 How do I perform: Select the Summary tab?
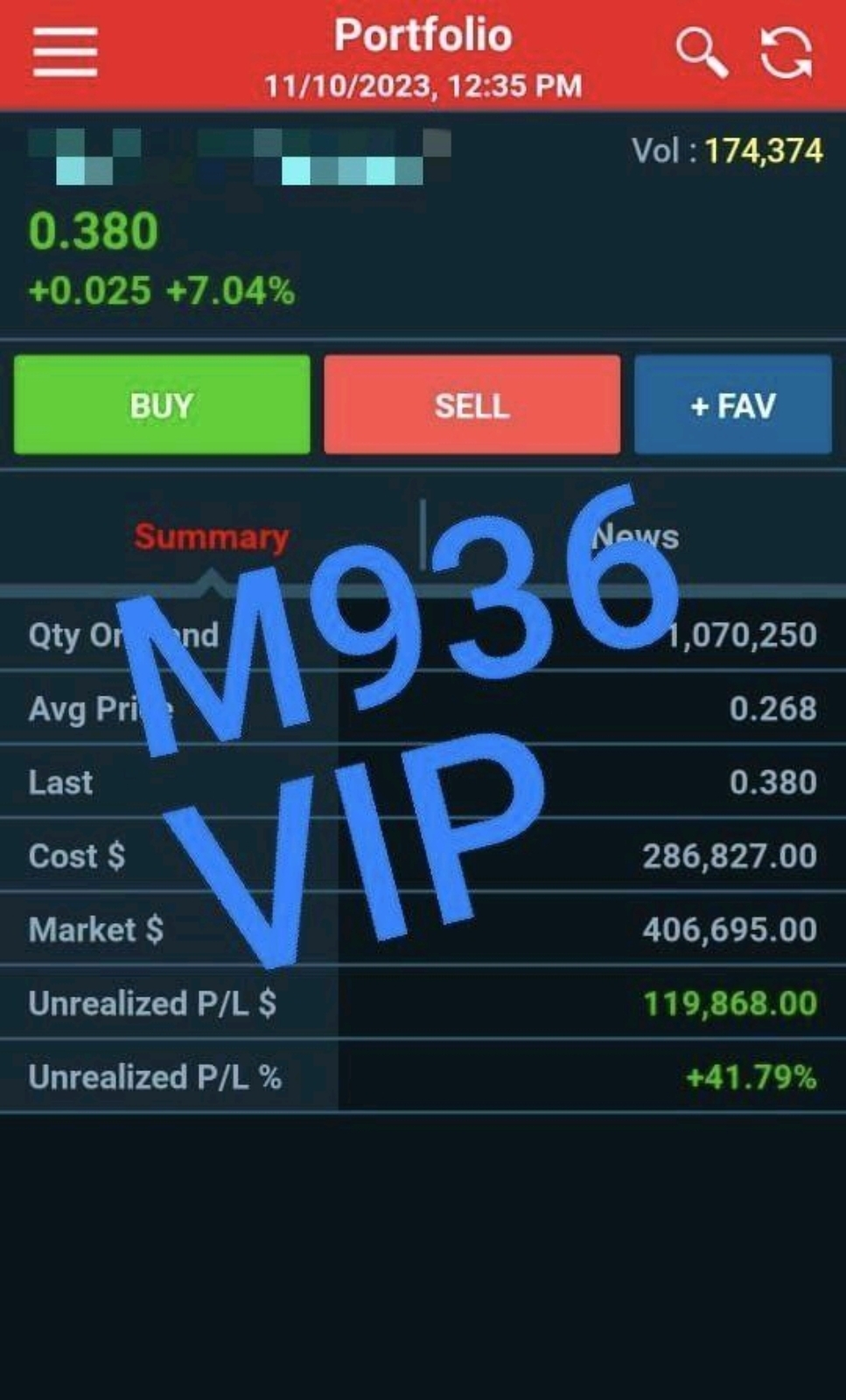point(211,535)
